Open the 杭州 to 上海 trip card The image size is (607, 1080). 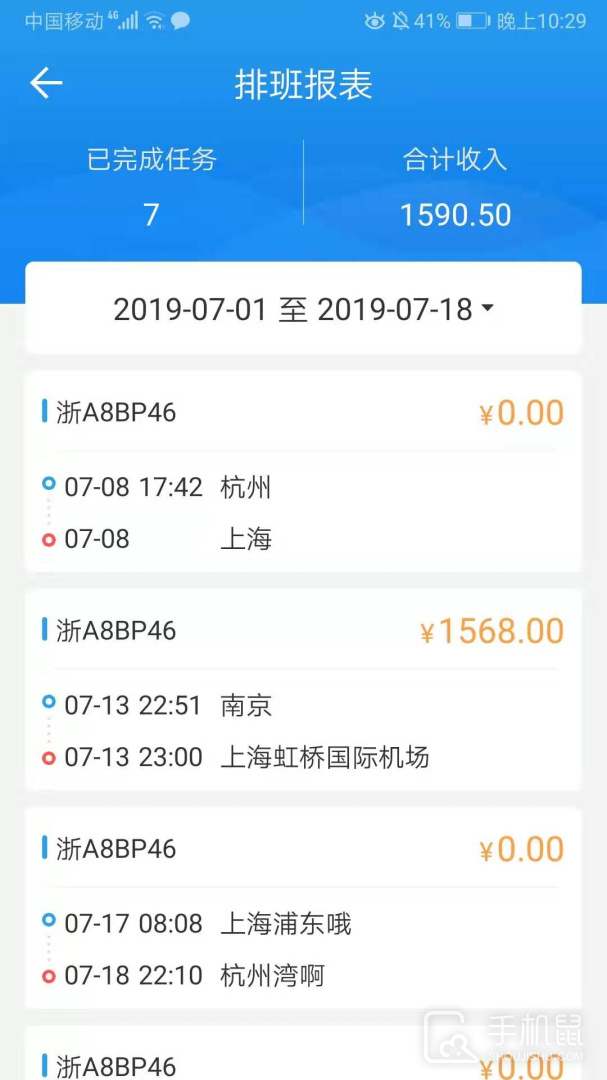303,472
